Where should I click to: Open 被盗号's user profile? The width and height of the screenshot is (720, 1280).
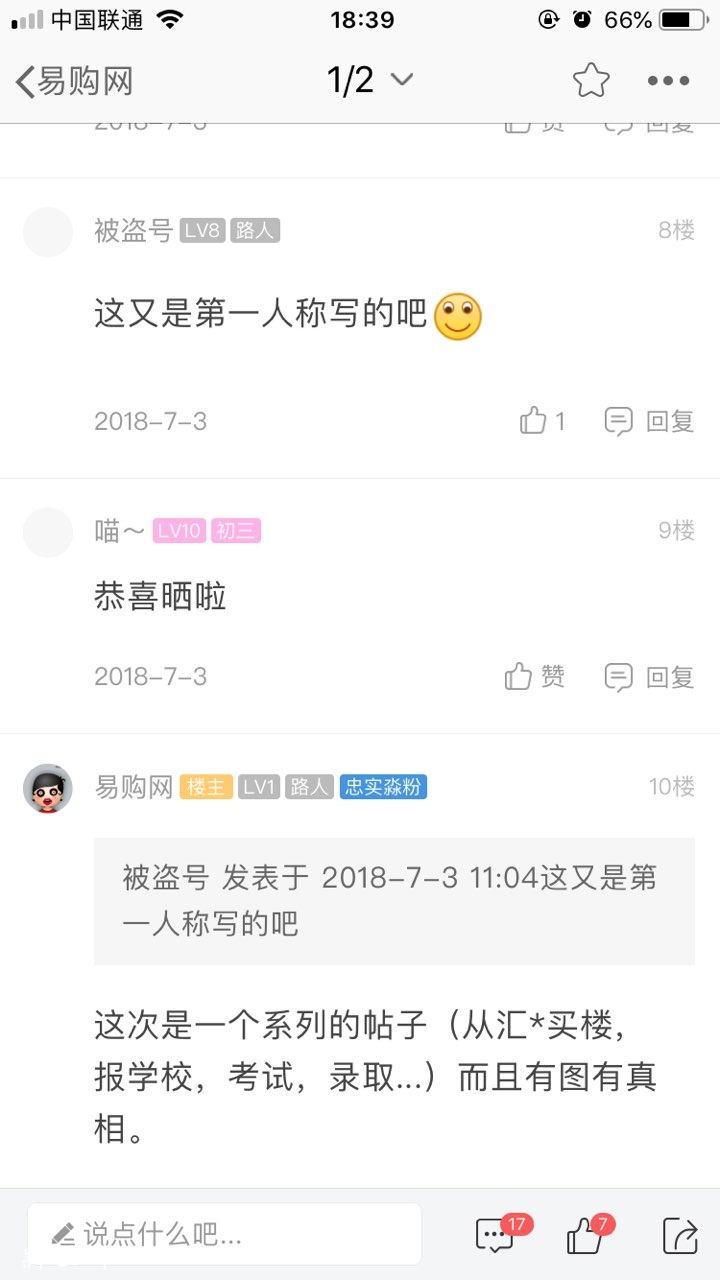[x=133, y=231]
